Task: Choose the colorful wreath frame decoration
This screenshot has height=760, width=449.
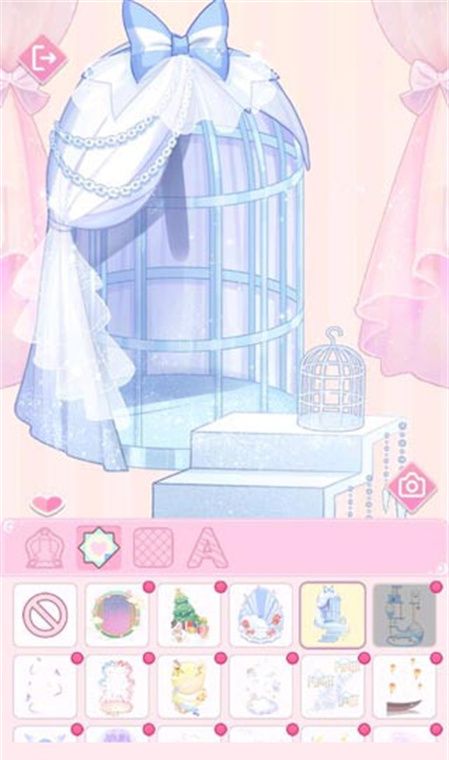Action: (x=116, y=687)
